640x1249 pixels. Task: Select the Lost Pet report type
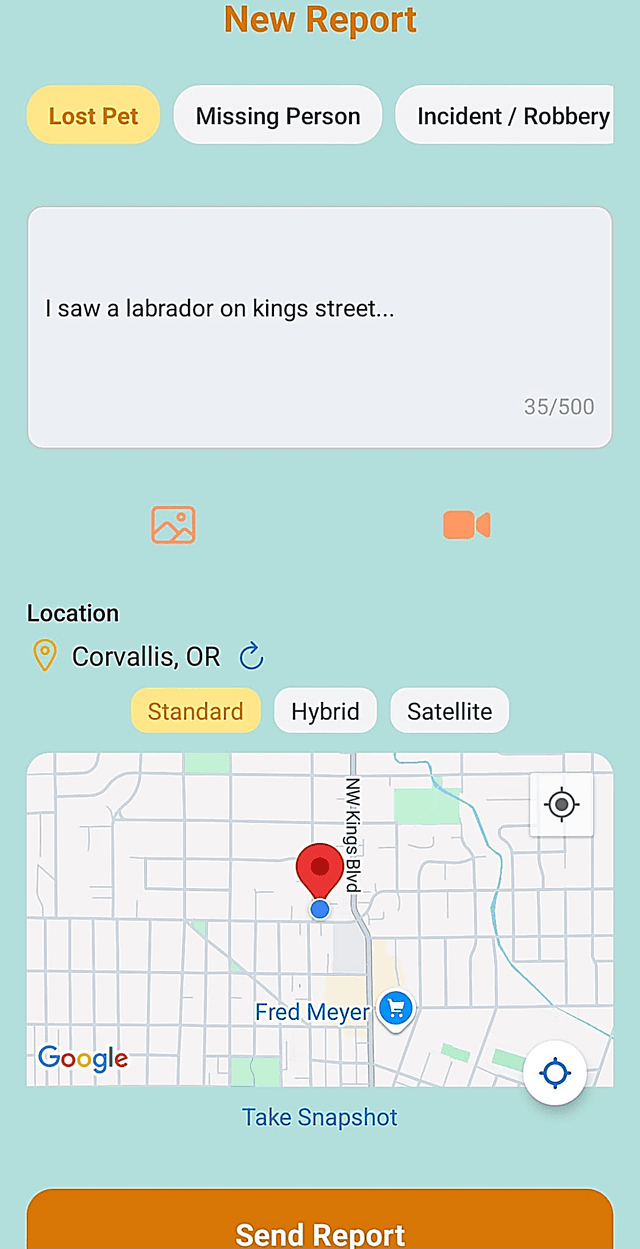[x=93, y=115]
